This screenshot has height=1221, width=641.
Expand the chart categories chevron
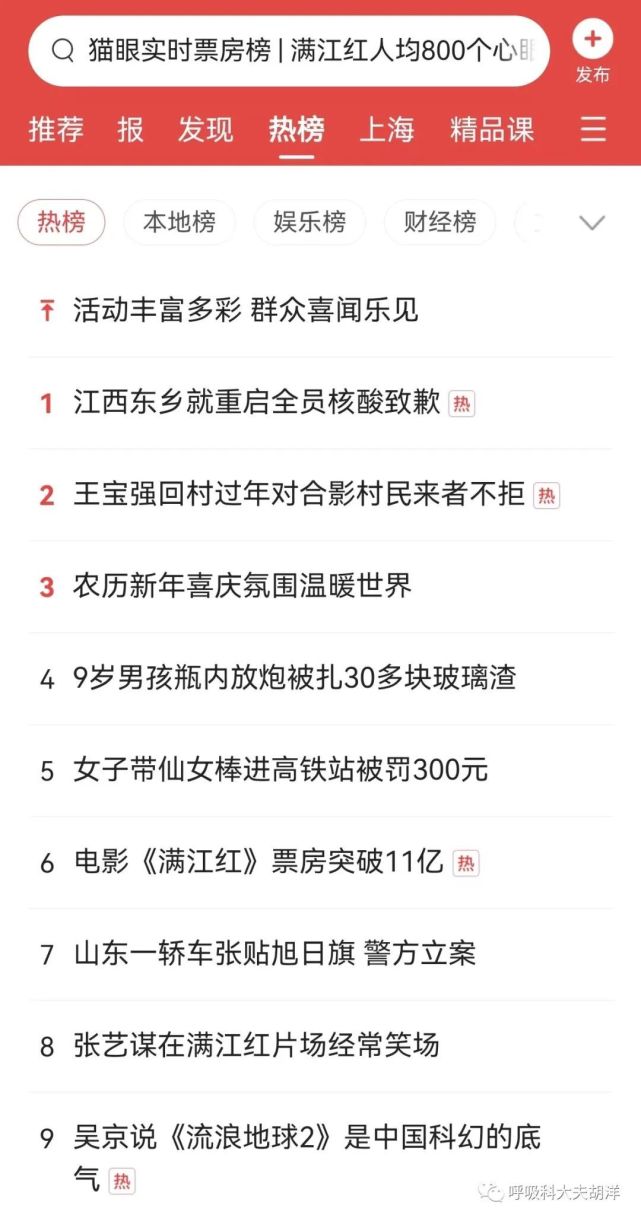coord(593,223)
